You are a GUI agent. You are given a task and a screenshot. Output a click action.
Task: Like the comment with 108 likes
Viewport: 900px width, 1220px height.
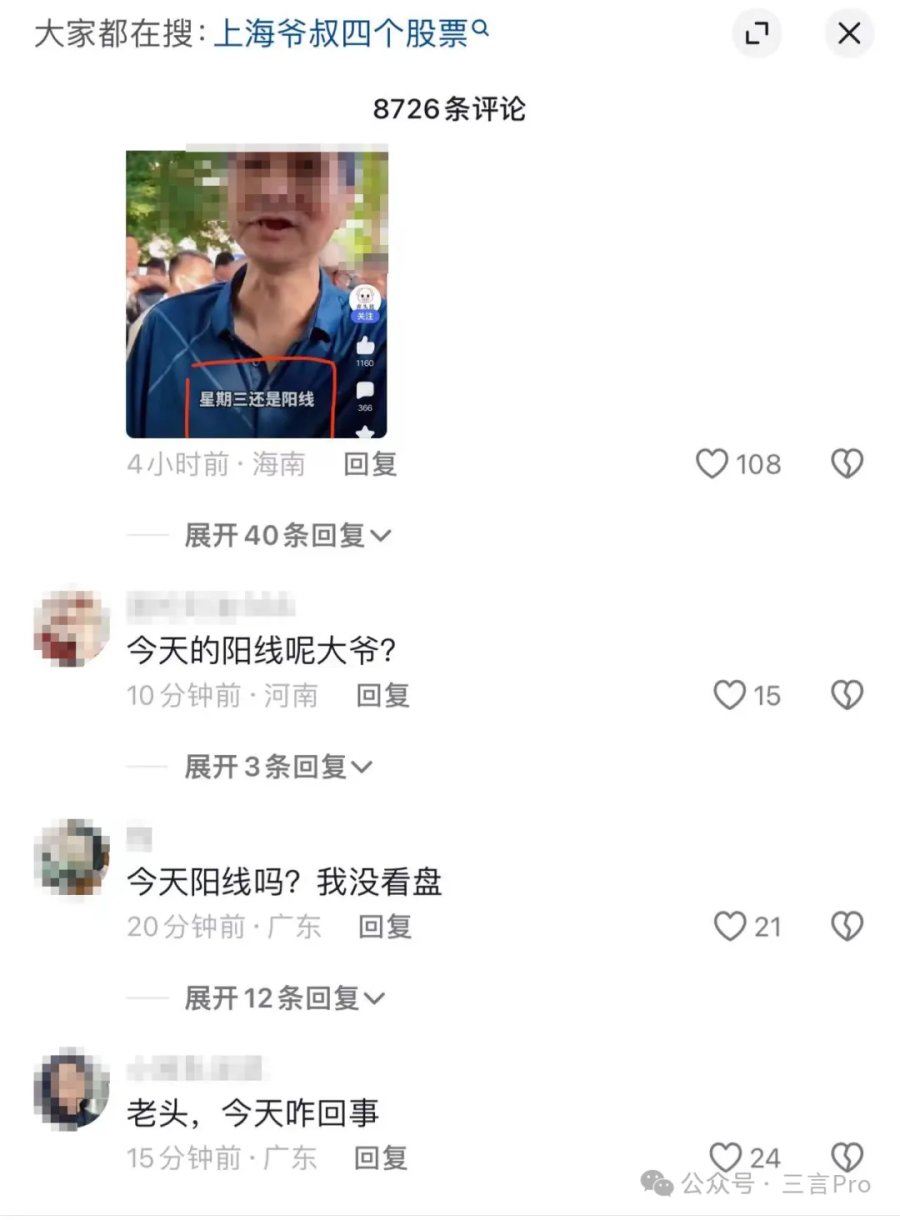(712, 464)
